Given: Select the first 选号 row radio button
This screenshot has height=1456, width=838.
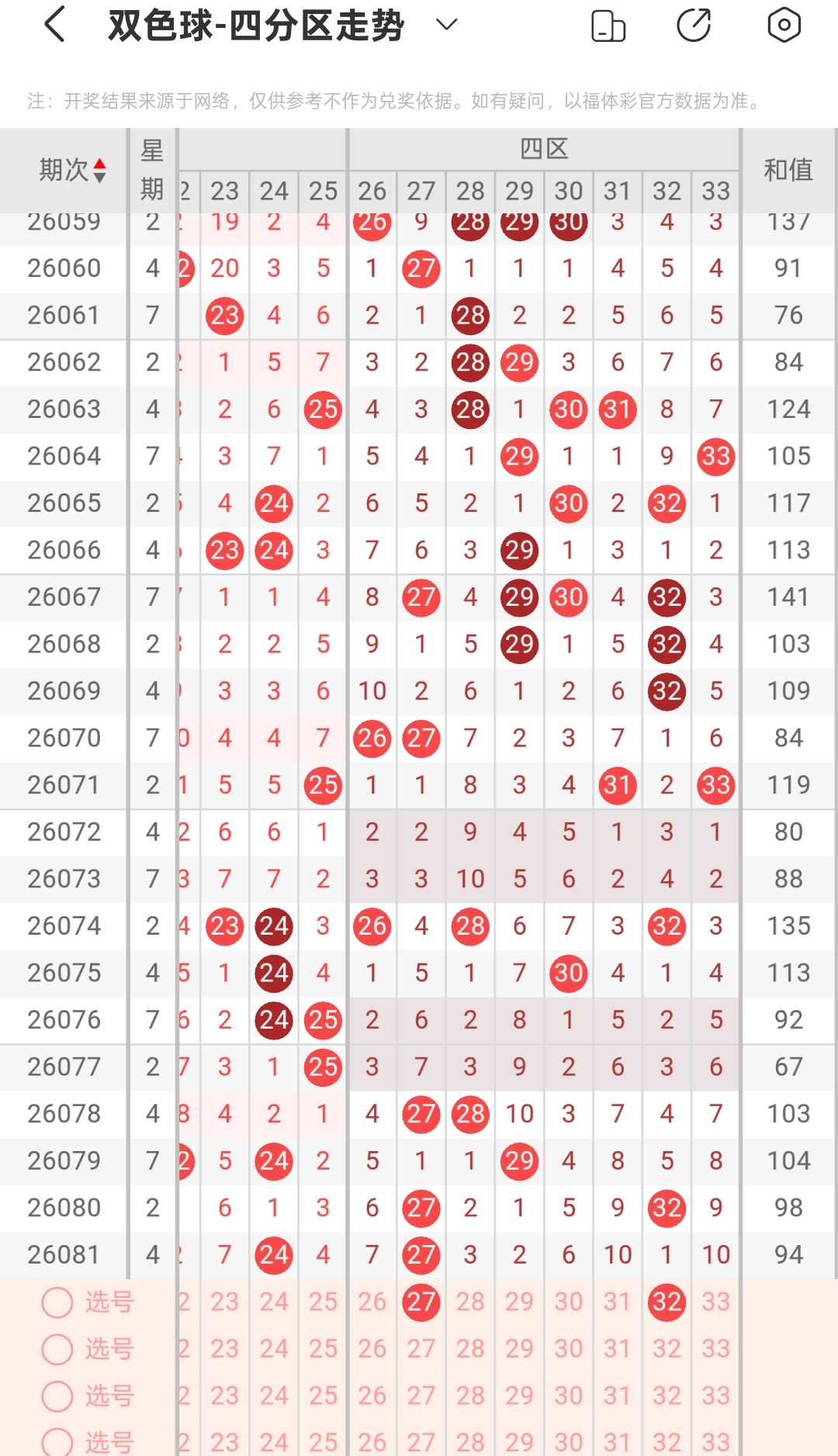Looking at the screenshot, I should [57, 1302].
